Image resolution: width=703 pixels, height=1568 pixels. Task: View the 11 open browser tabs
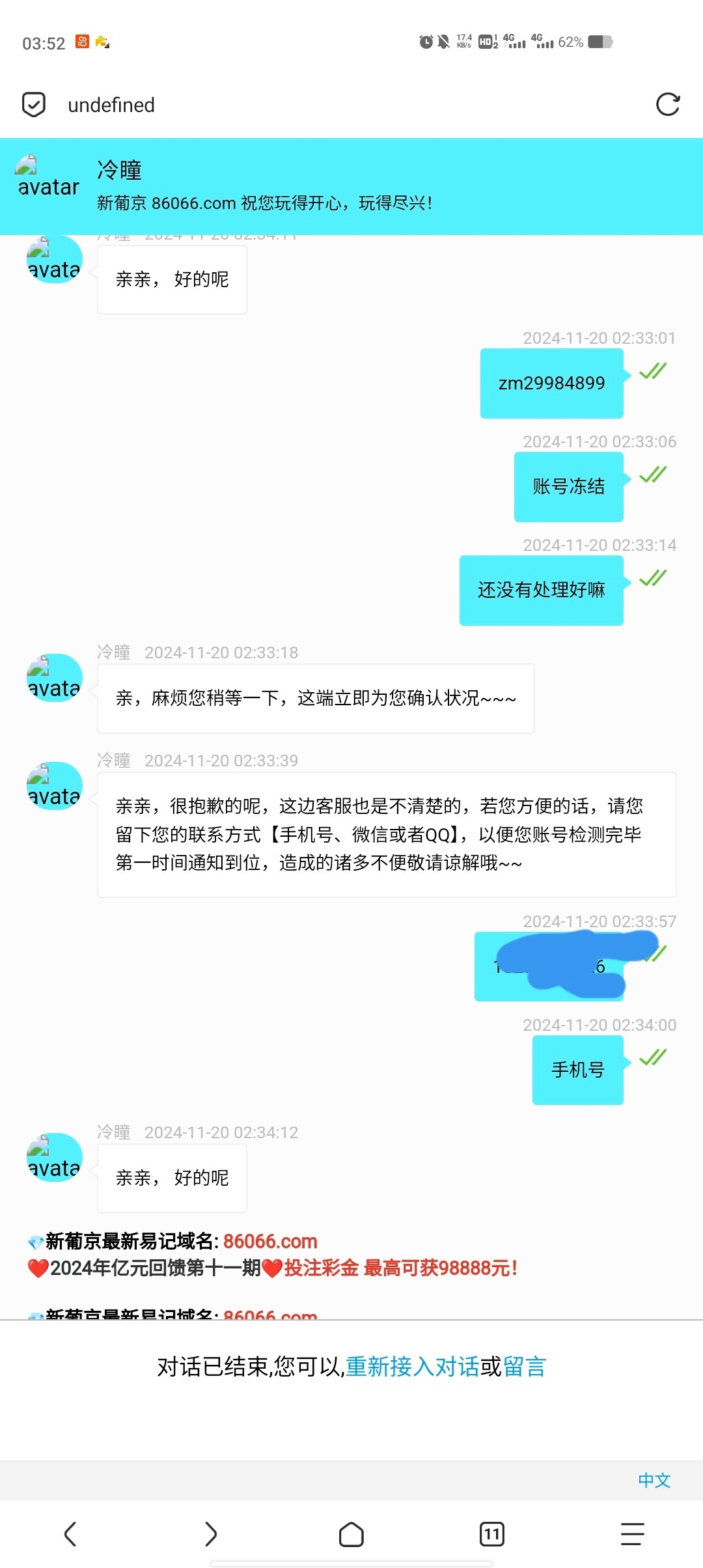(x=491, y=1534)
